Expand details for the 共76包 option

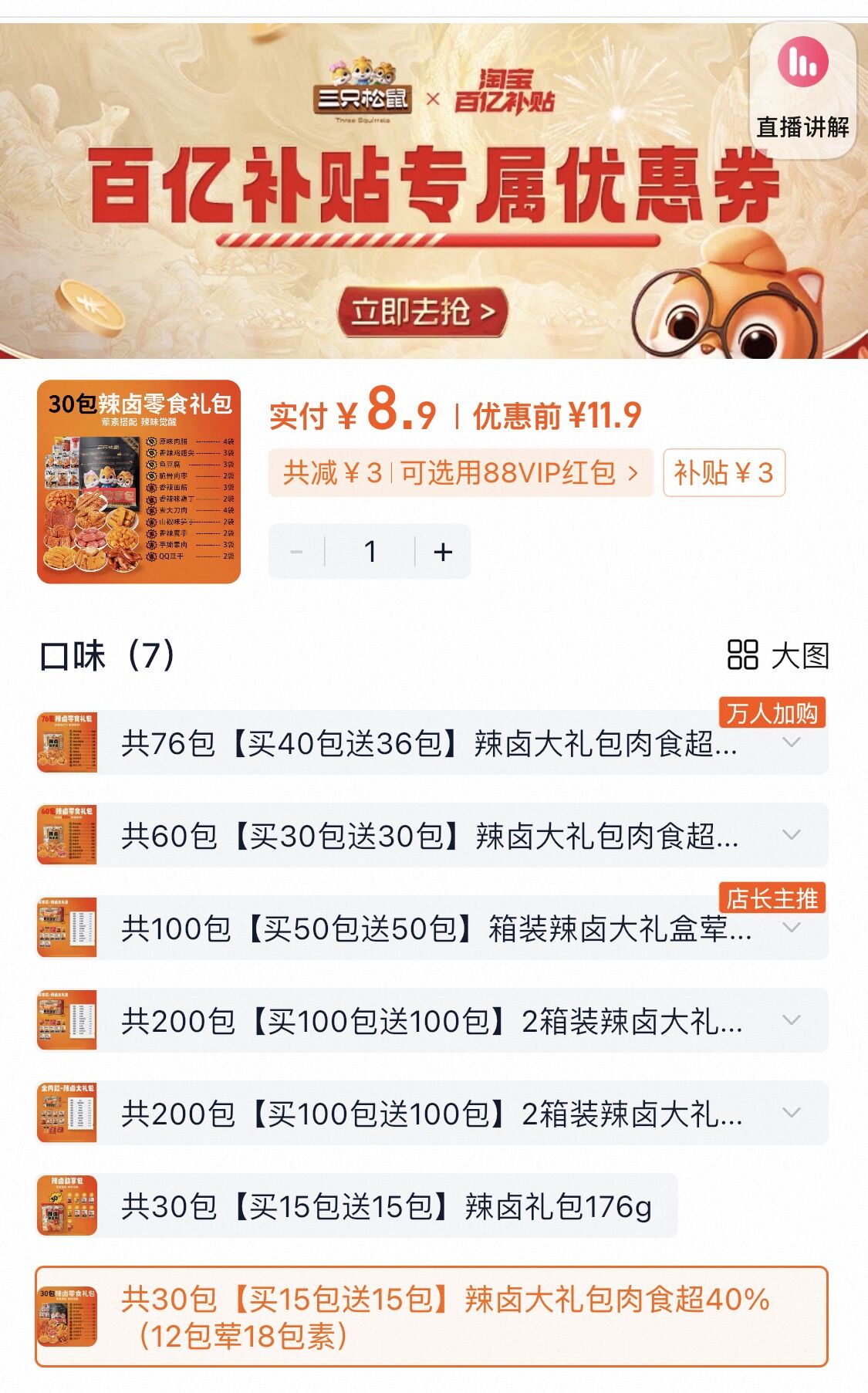[x=788, y=746]
